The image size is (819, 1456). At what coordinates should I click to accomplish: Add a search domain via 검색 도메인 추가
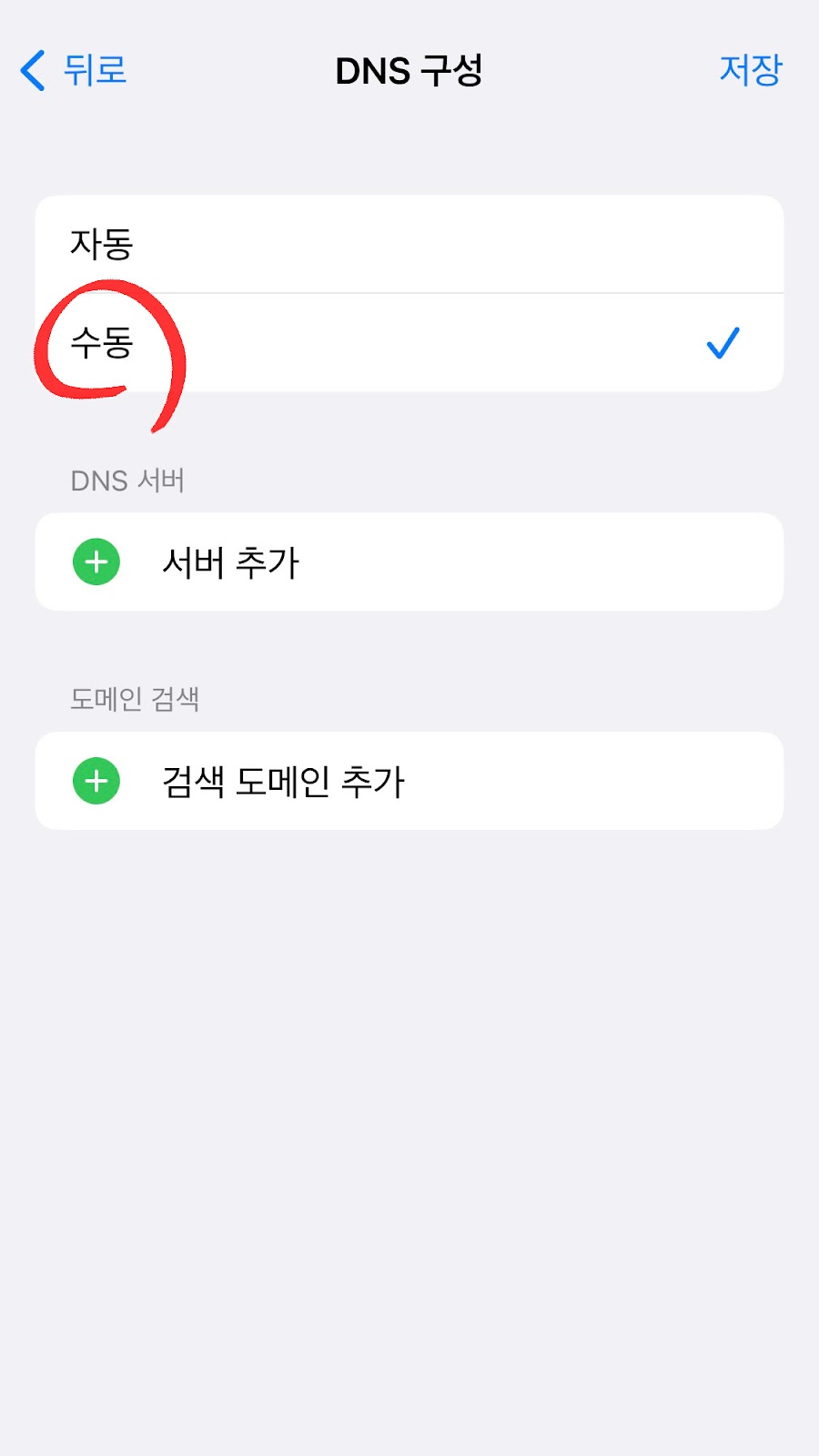pyautogui.click(x=409, y=781)
